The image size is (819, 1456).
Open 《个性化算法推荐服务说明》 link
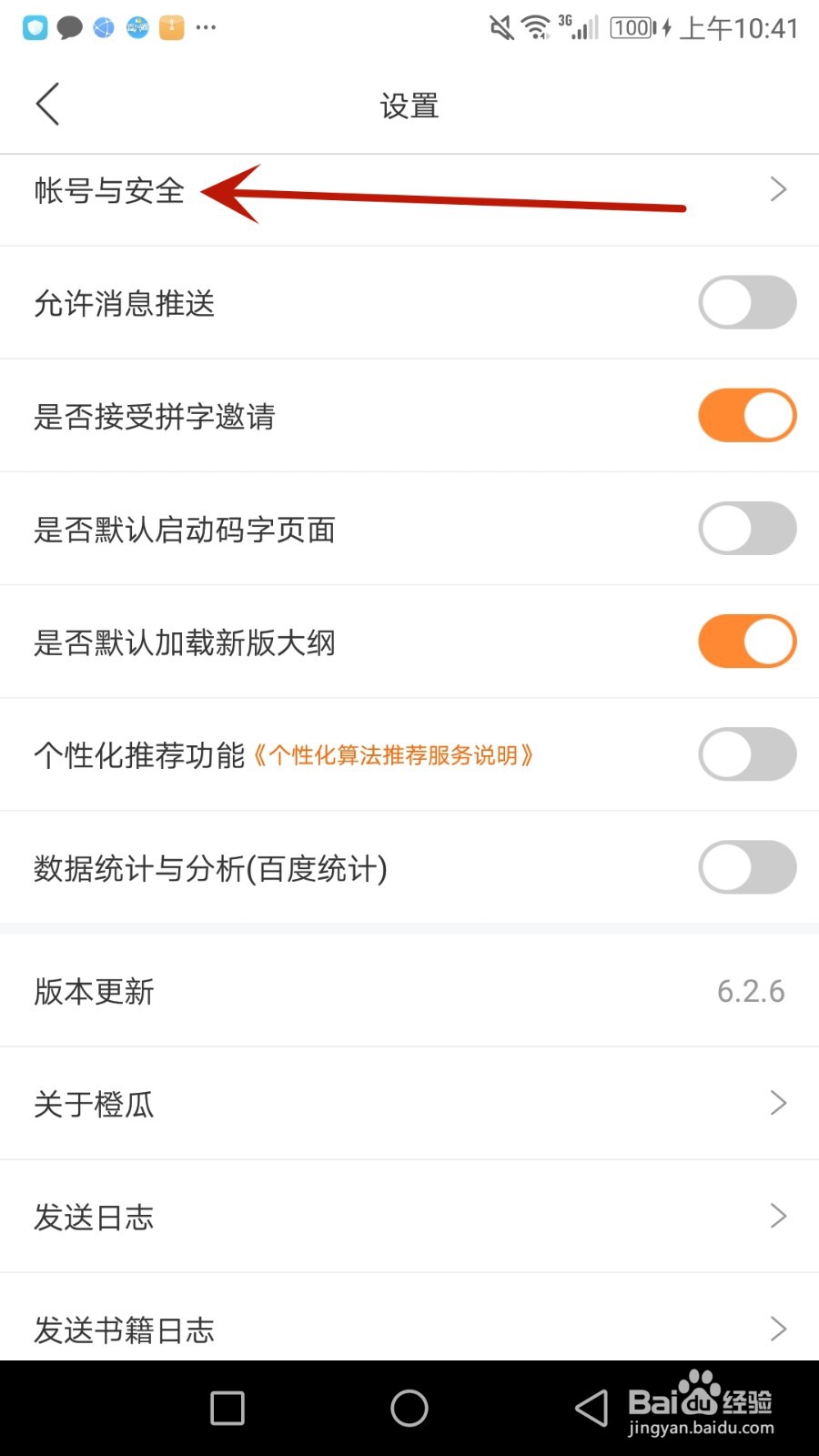pyautogui.click(x=393, y=755)
